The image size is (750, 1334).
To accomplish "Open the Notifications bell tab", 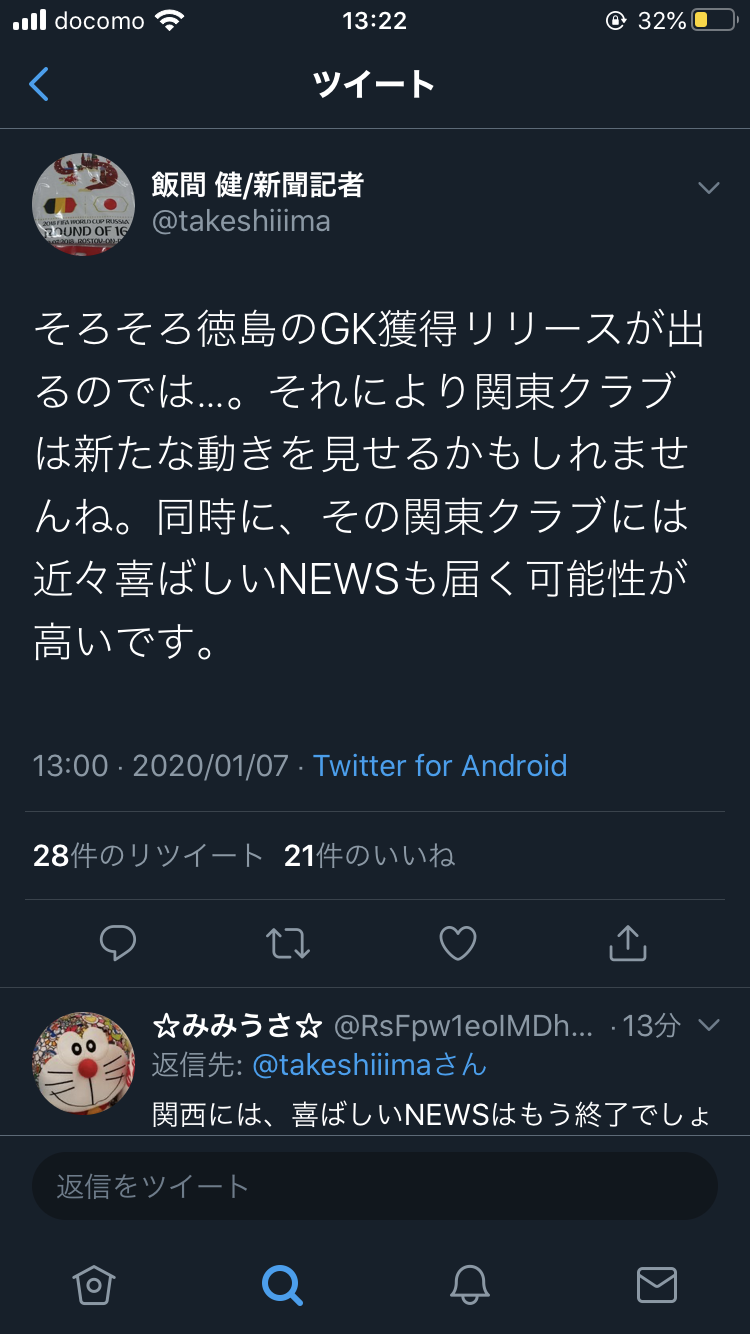I will [x=469, y=1284].
